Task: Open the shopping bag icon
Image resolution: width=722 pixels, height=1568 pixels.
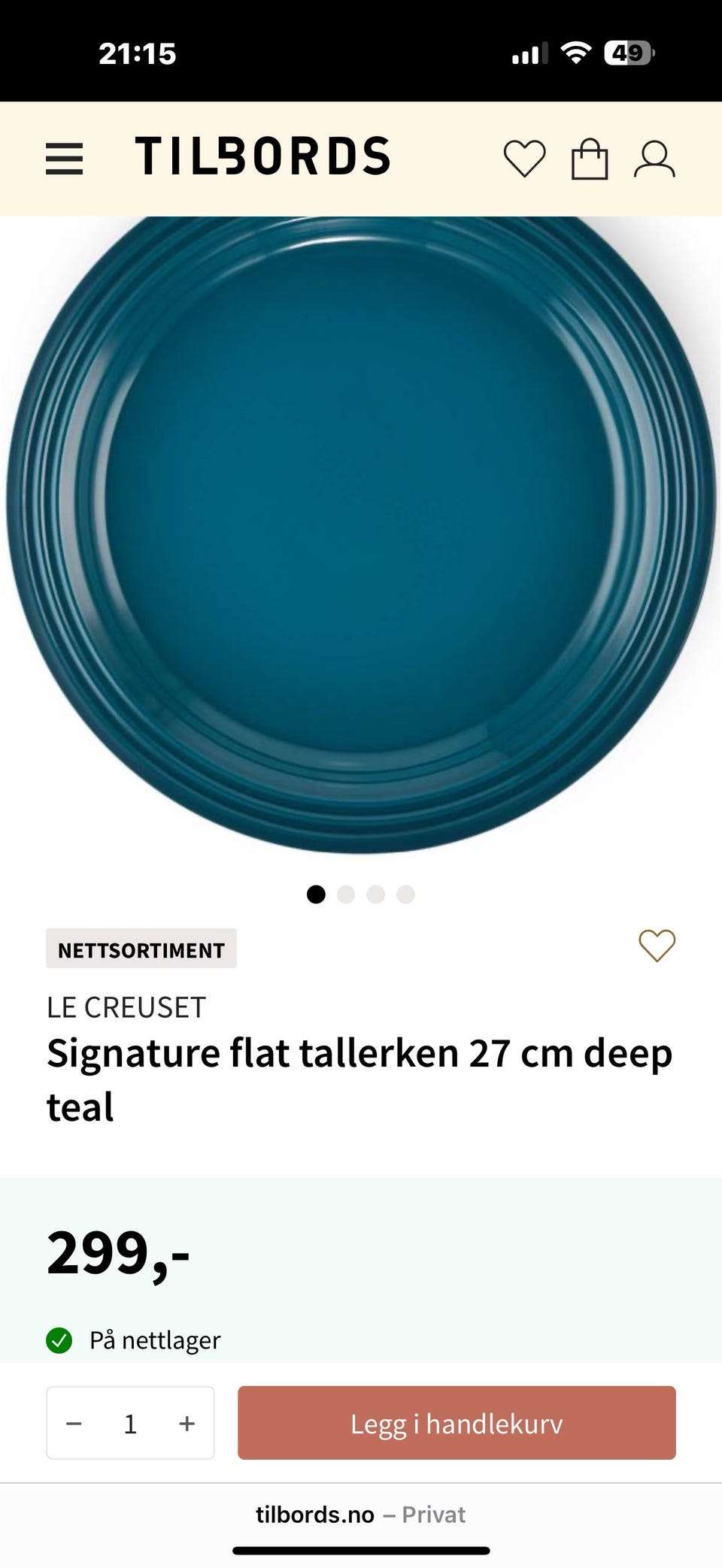Action: click(x=591, y=158)
